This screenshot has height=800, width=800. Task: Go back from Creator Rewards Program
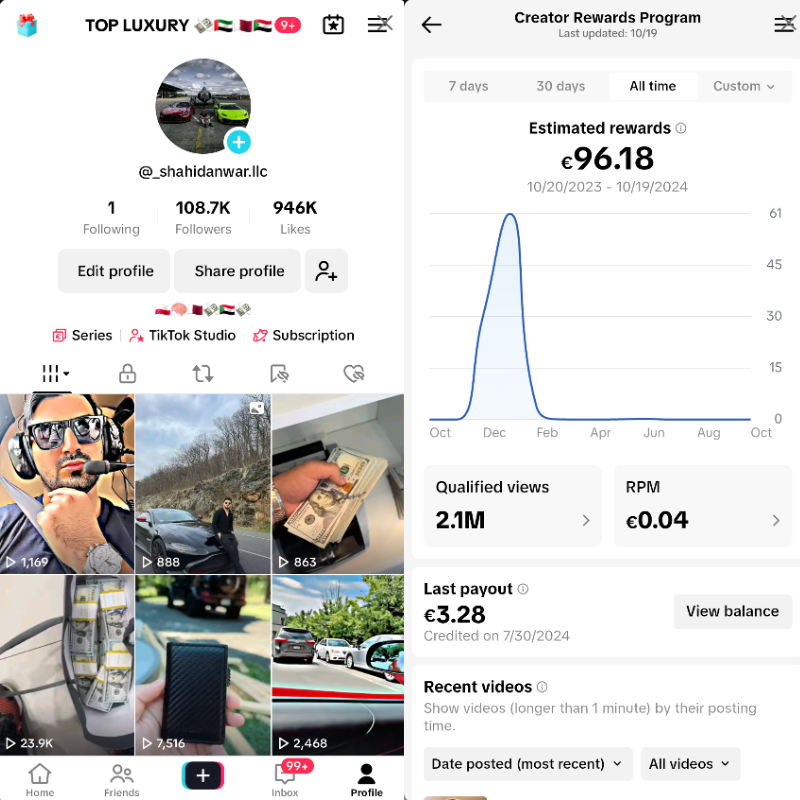point(431,25)
